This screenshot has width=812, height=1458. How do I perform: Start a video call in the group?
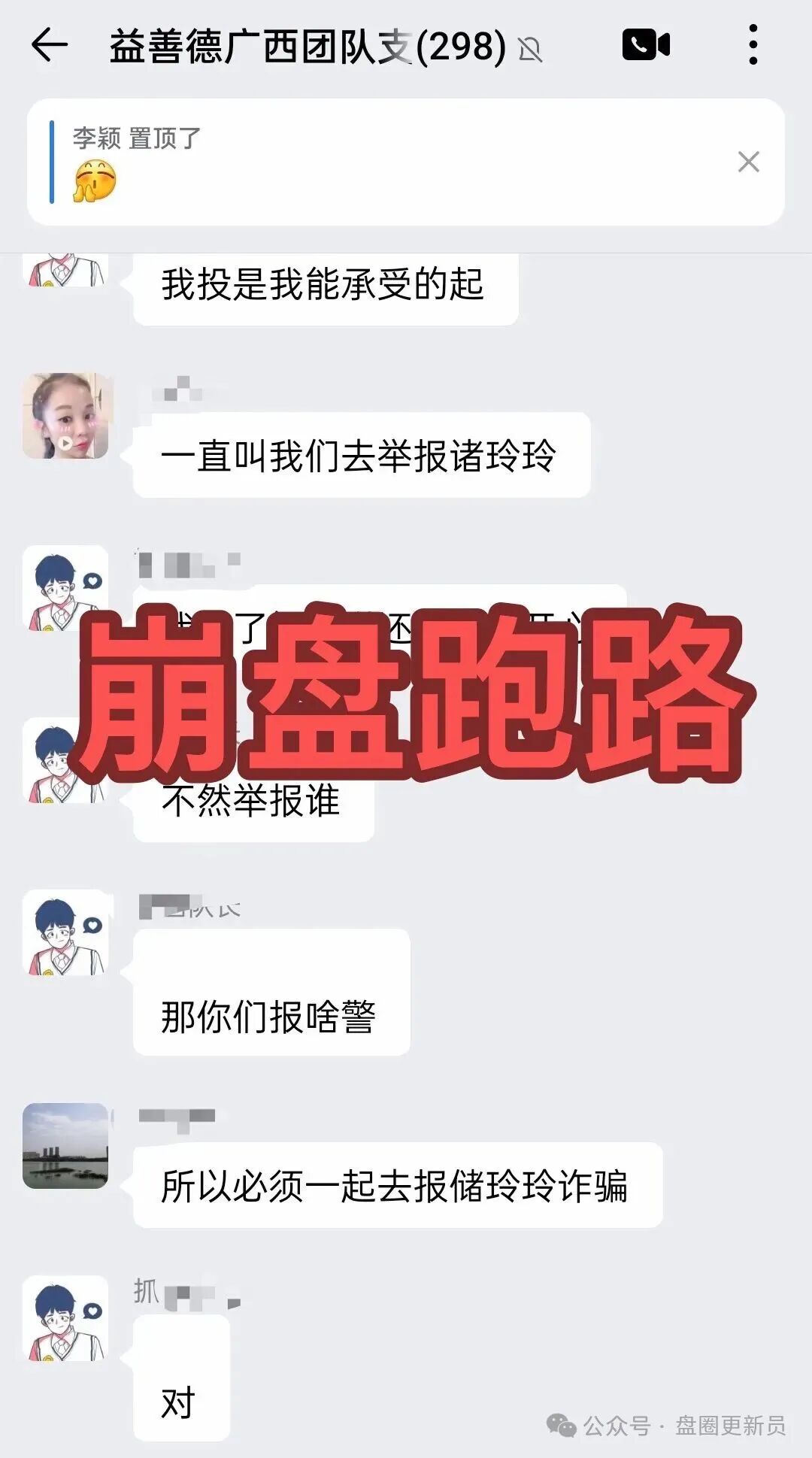coord(645,45)
